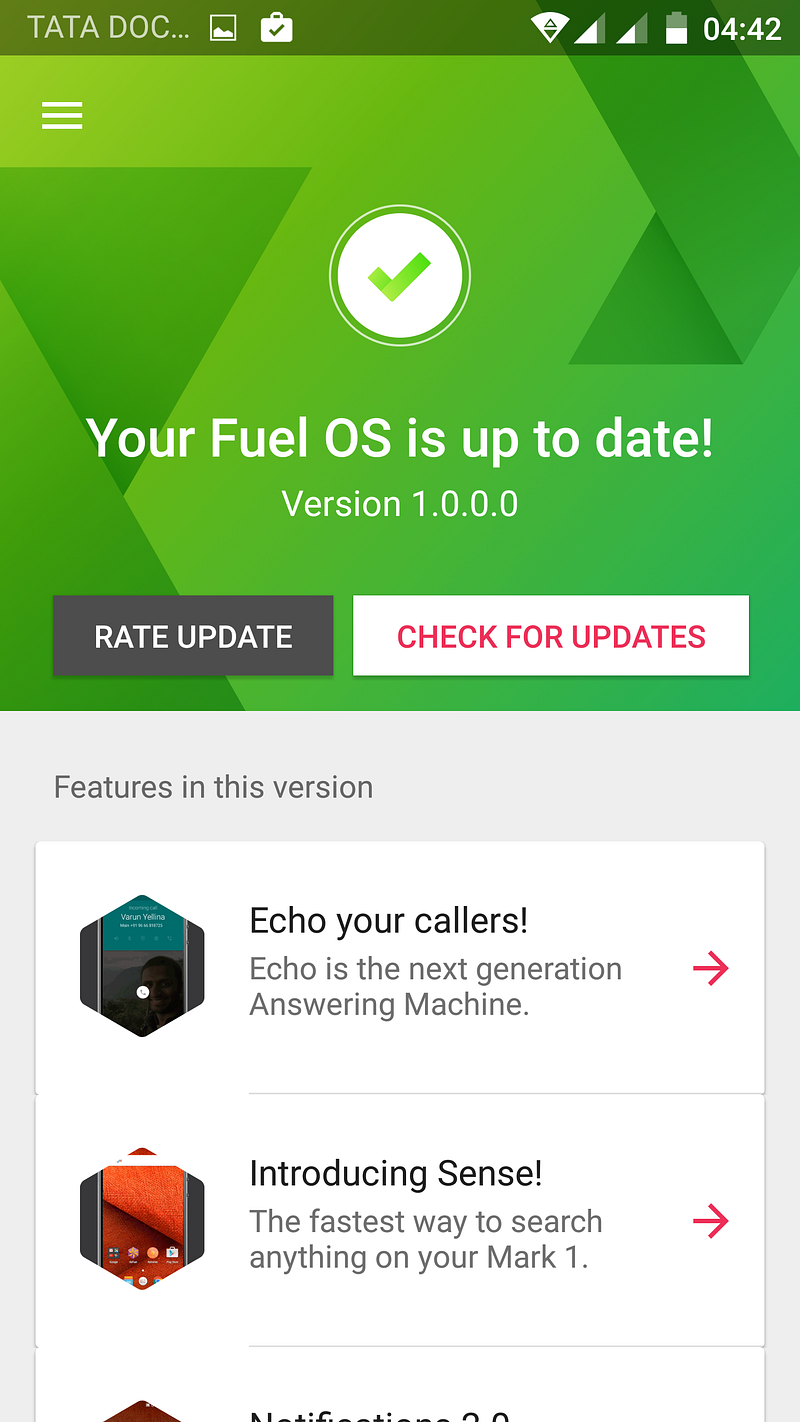Image resolution: width=800 pixels, height=1422 pixels.
Task: Open the Introducing Sense feature card
Action: pyautogui.click(x=400, y=1220)
